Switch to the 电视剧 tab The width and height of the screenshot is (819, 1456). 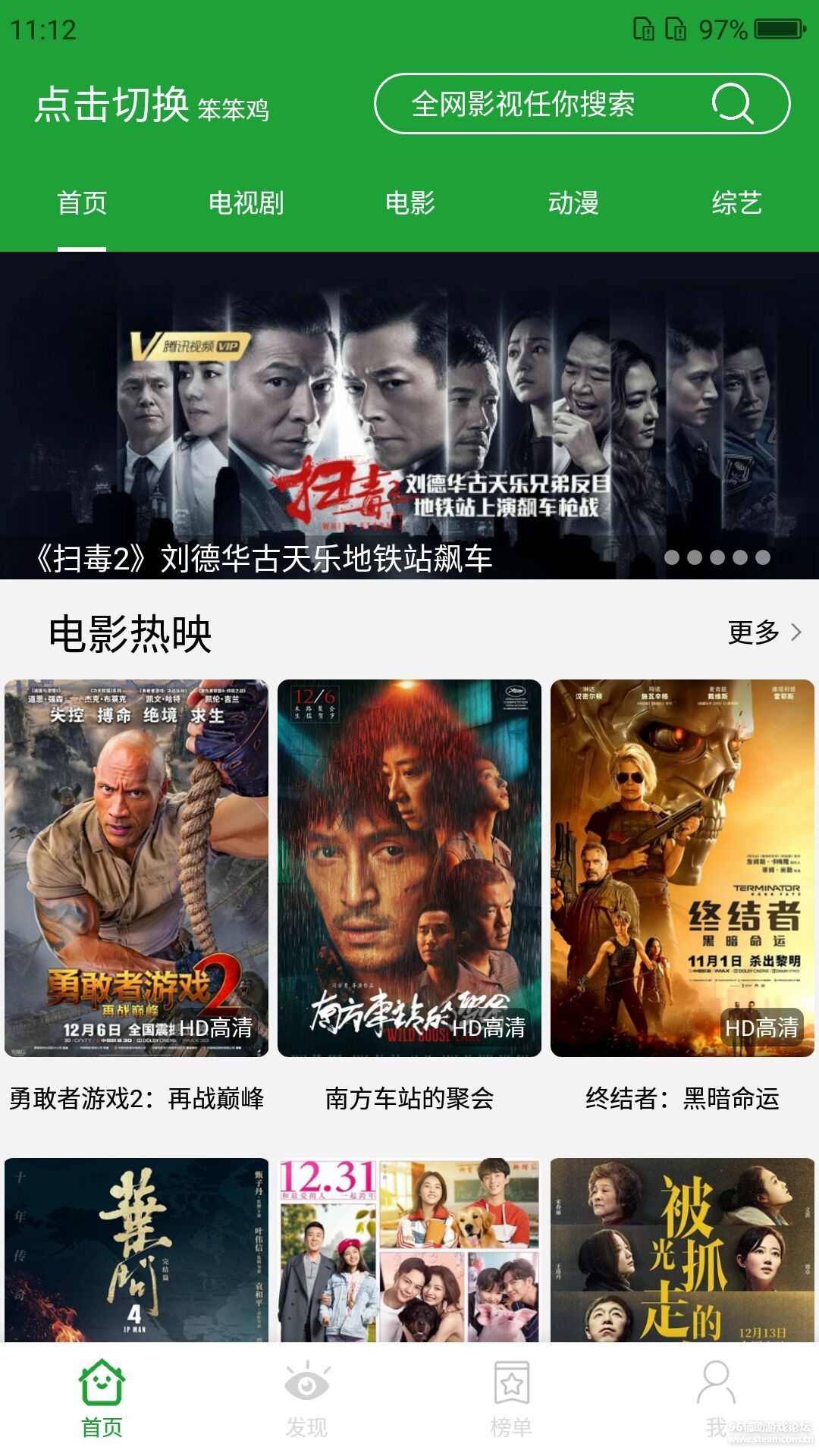coord(246,203)
